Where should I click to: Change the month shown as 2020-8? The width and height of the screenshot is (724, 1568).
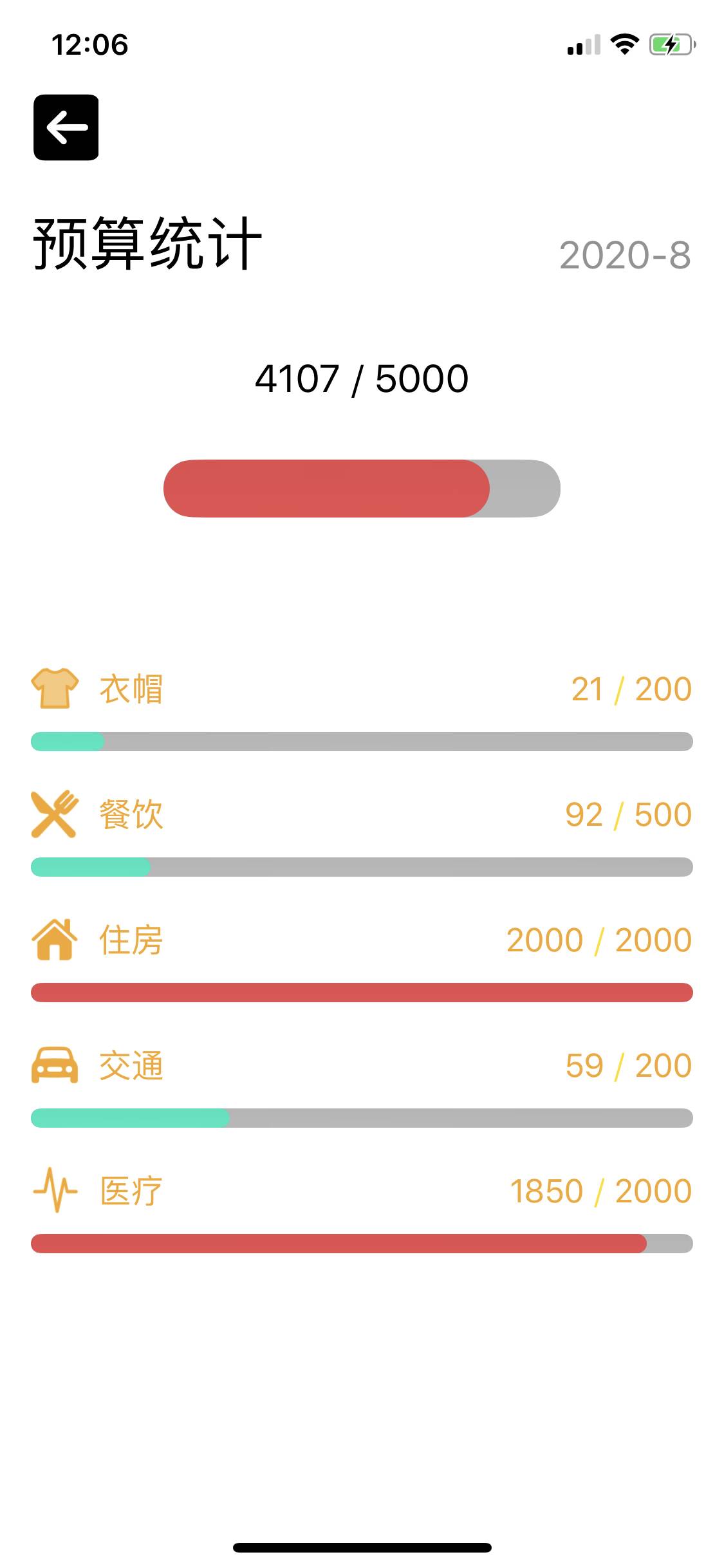pyautogui.click(x=624, y=255)
